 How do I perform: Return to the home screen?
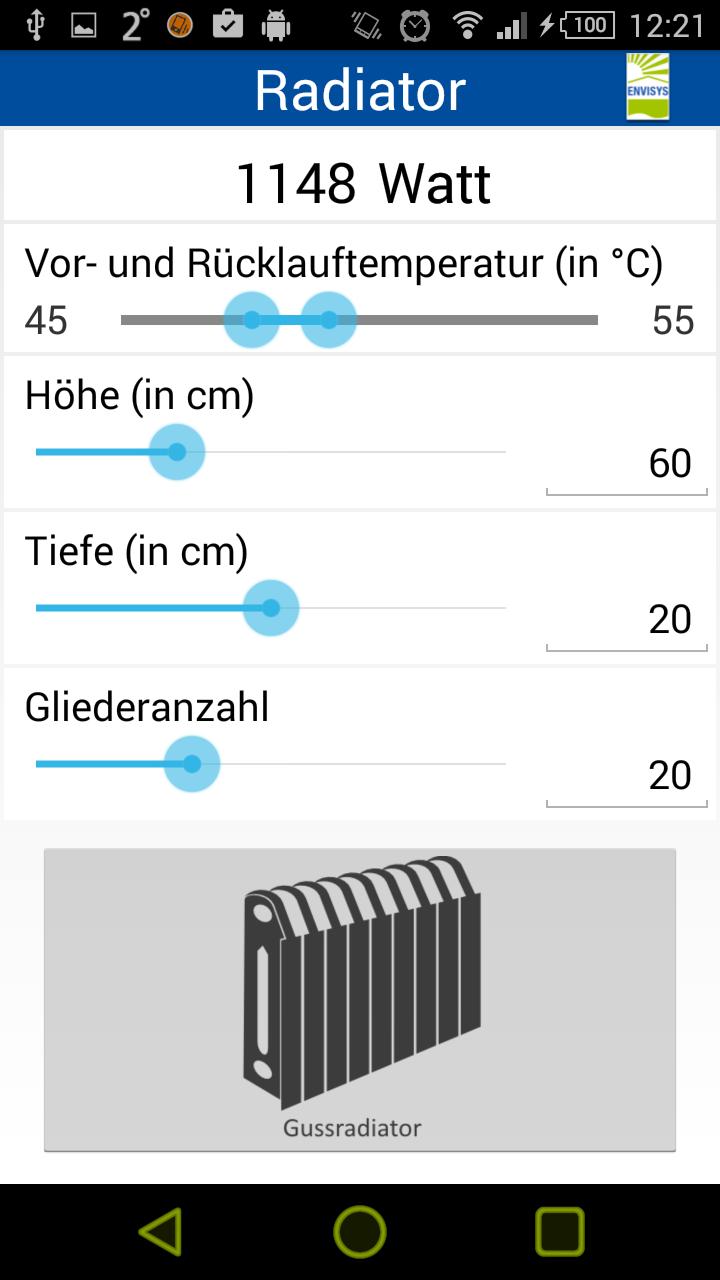pyautogui.click(x=360, y=1231)
